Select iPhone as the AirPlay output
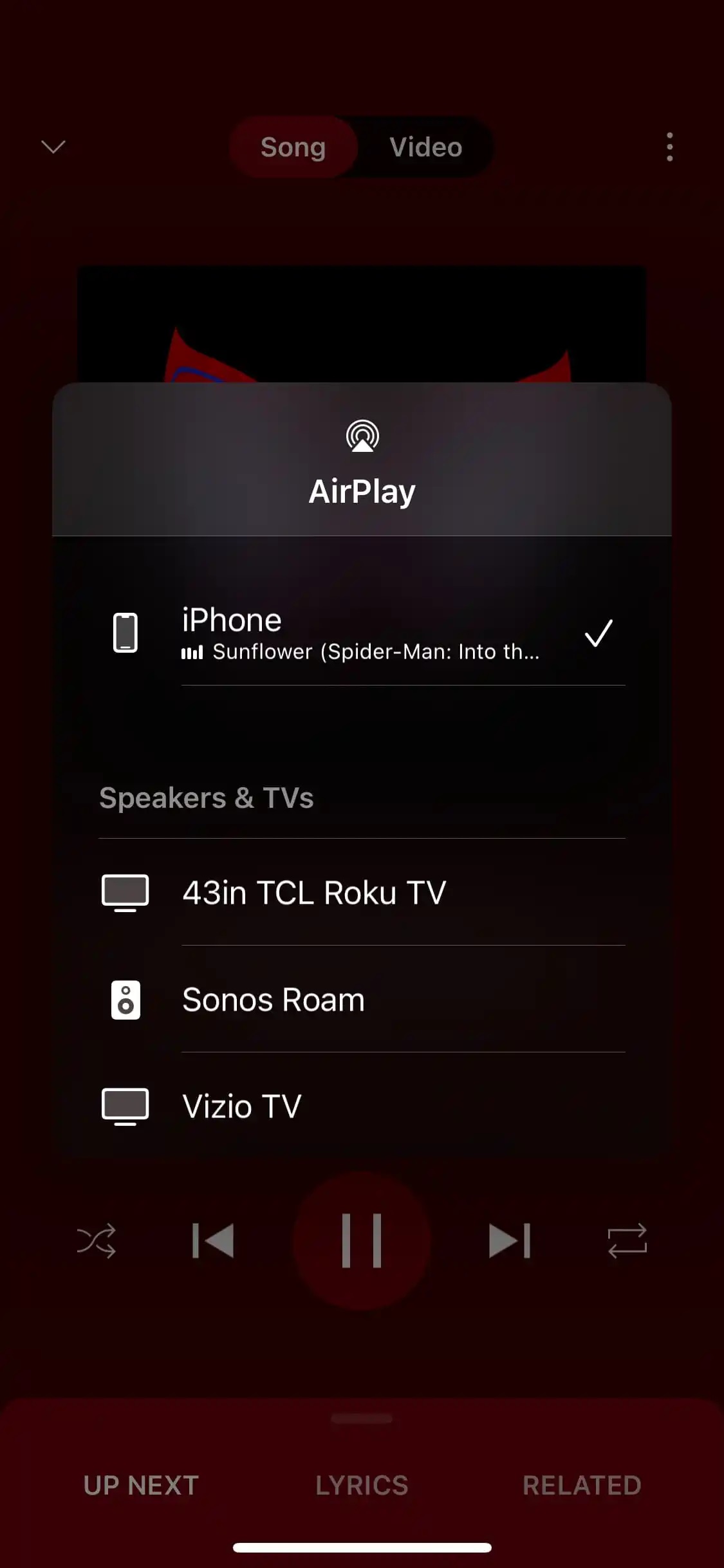The width and height of the screenshot is (724, 1568). pos(360,633)
